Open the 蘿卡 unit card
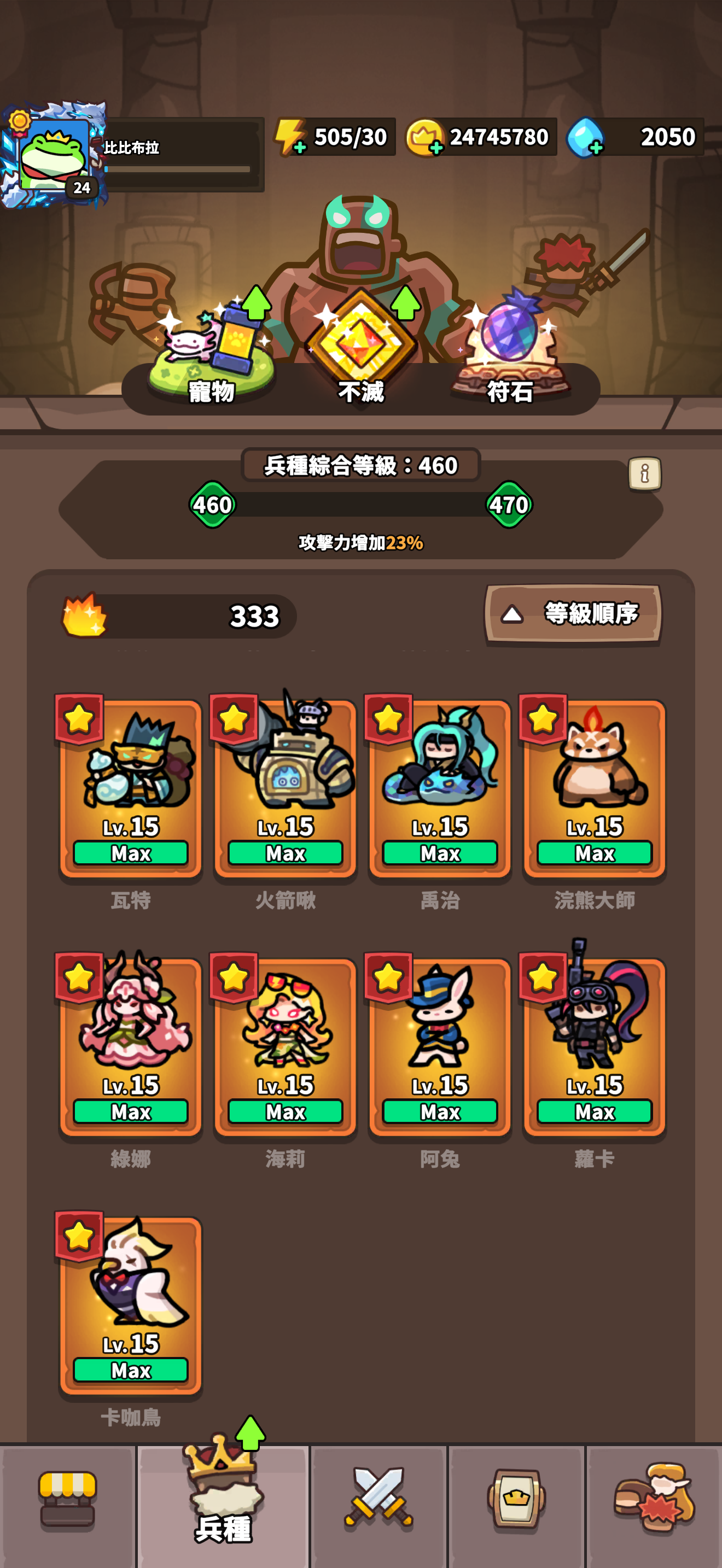Viewport: 722px width, 1568px height. [x=594, y=1047]
